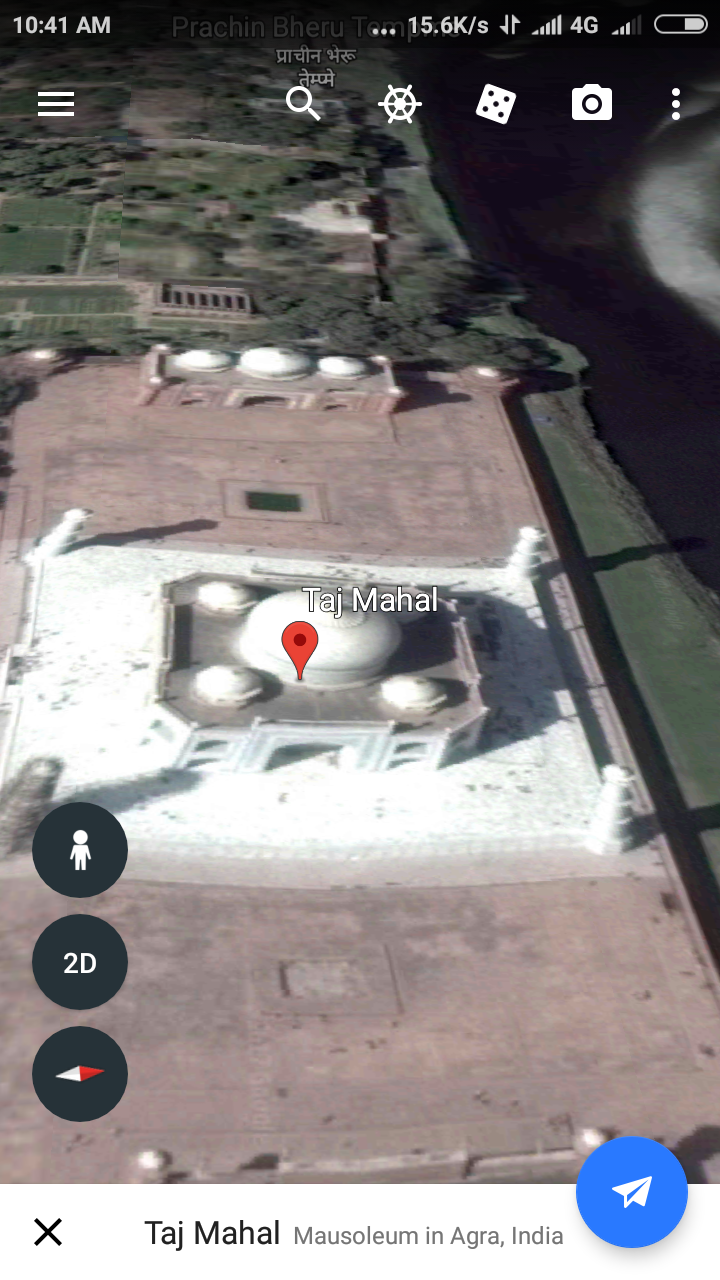The width and height of the screenshot is (720, 1280).
Task: Switch the map to 2D view
Action: (80, 962)
